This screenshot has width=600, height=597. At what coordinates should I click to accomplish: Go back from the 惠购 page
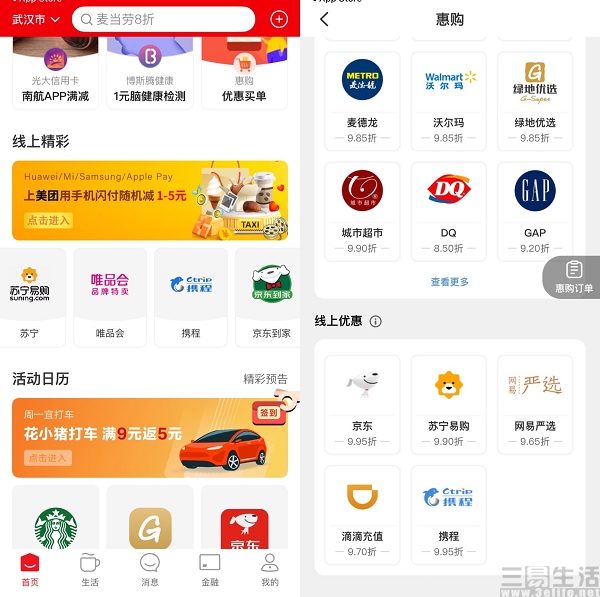click(x=324, y=20)
